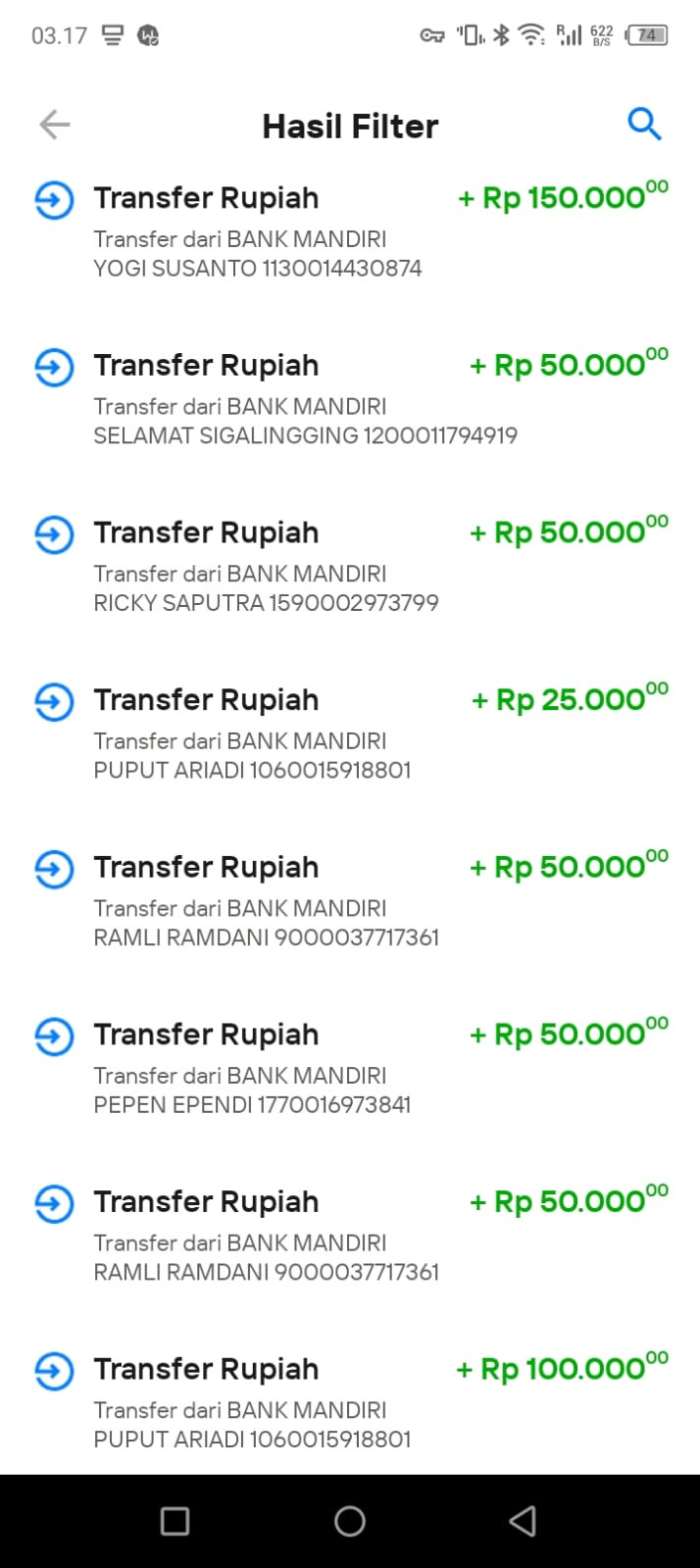Image resolution: width=700 pixels, height=1568 pixels.
Task: Open the Yogi Susanto Rp 150.000 transfer
Action: 350,231
